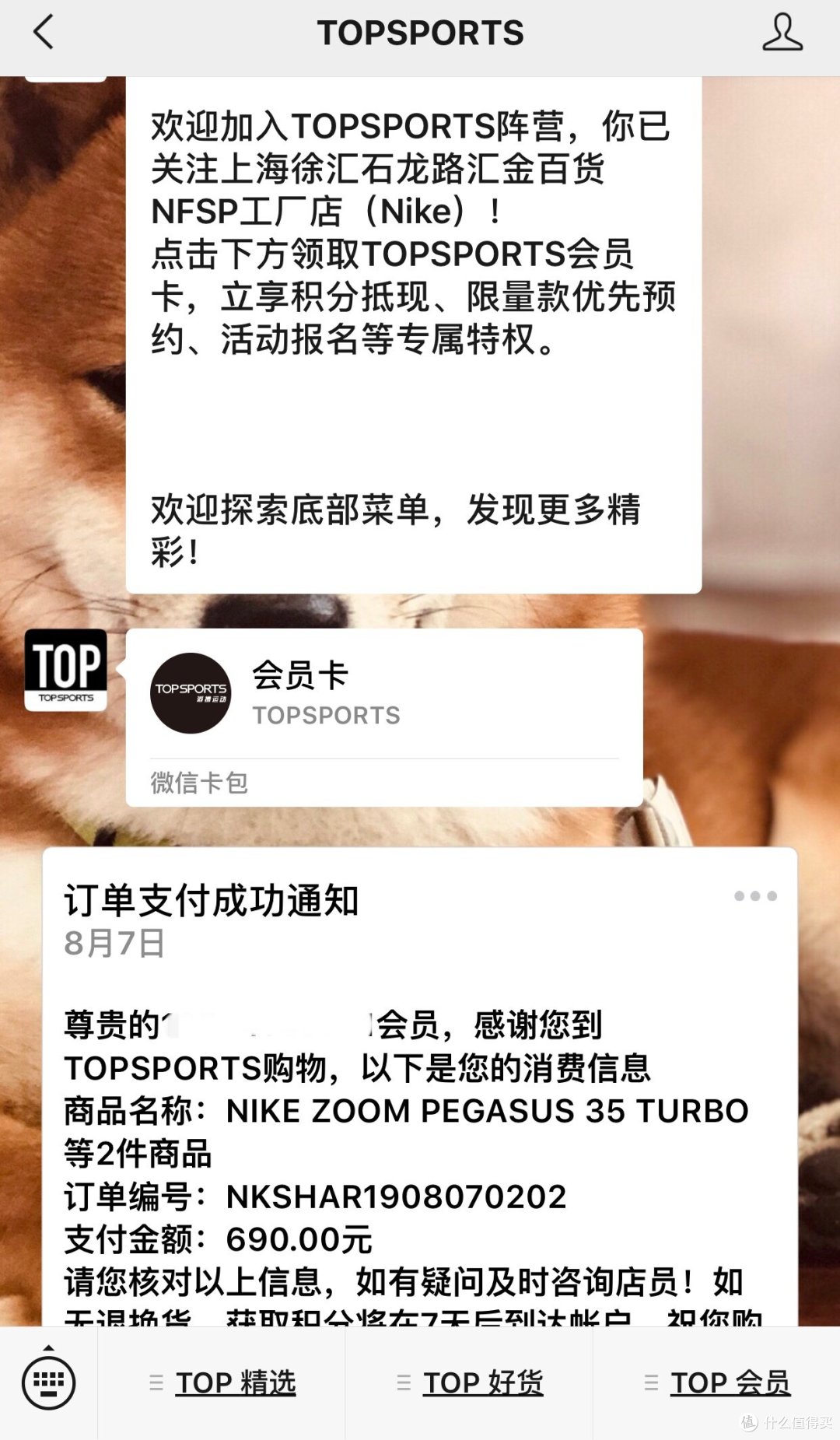
Task: Open the TOPSPORTS account profile icon
Action: tap(782, 33)
